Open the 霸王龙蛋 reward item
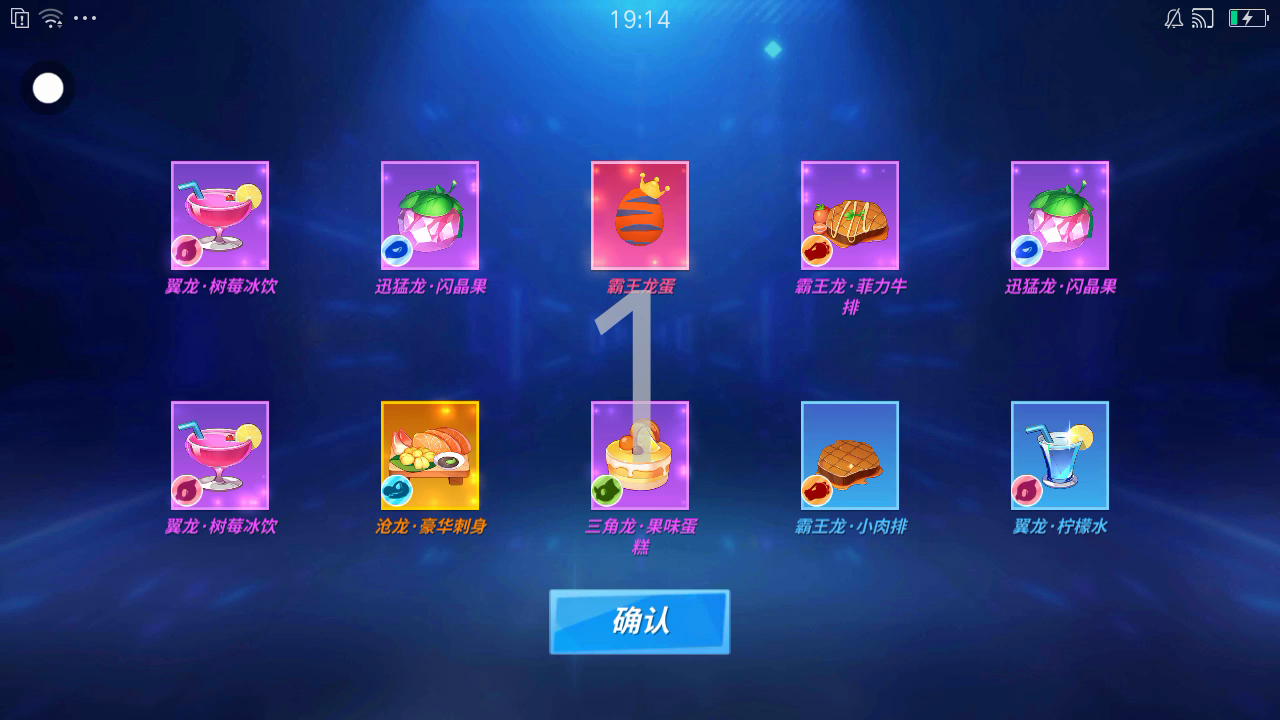The image size is (1280, 720). pyautogui.click(x=640, y=215)
